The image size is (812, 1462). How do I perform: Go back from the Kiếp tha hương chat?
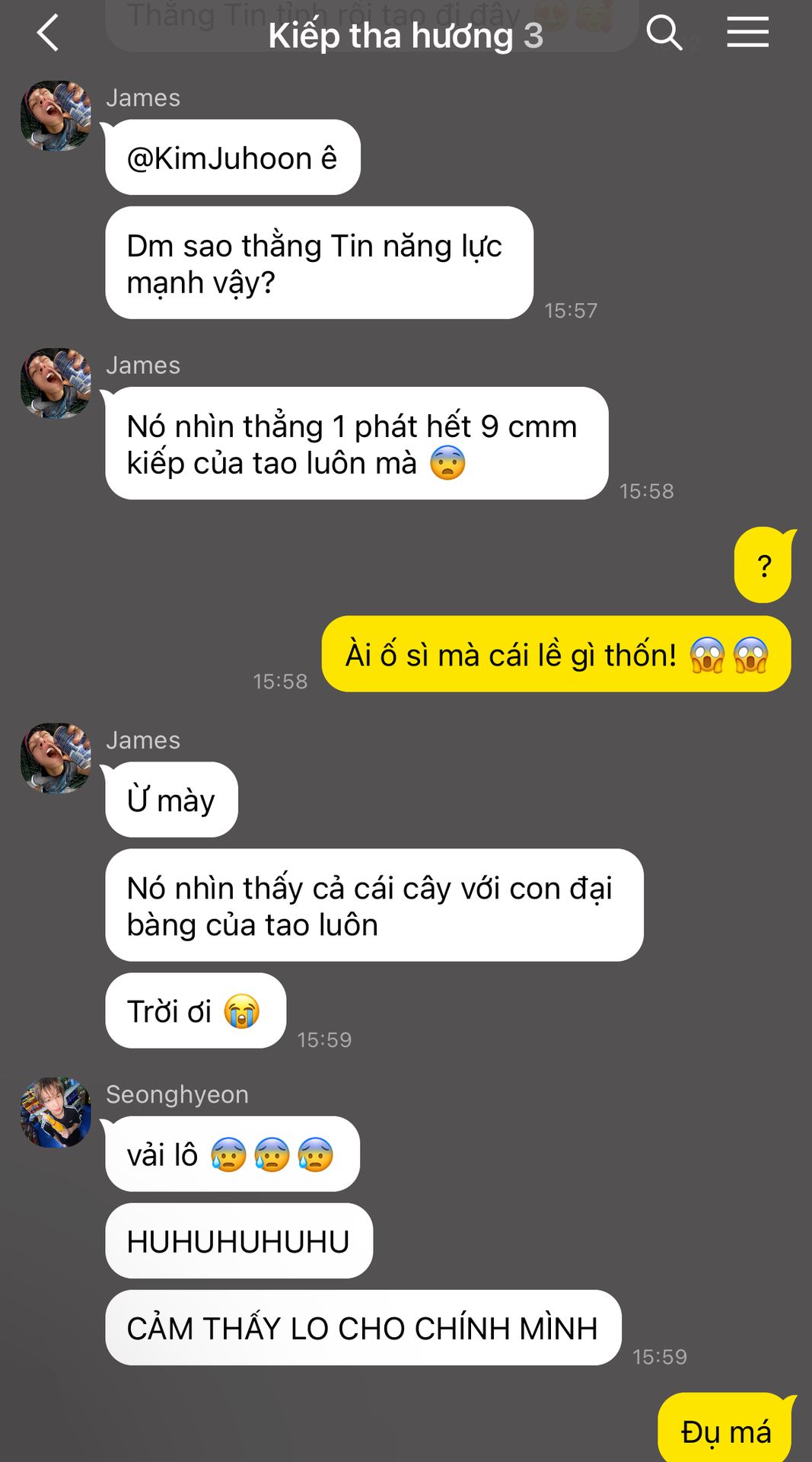pos(48,34)
